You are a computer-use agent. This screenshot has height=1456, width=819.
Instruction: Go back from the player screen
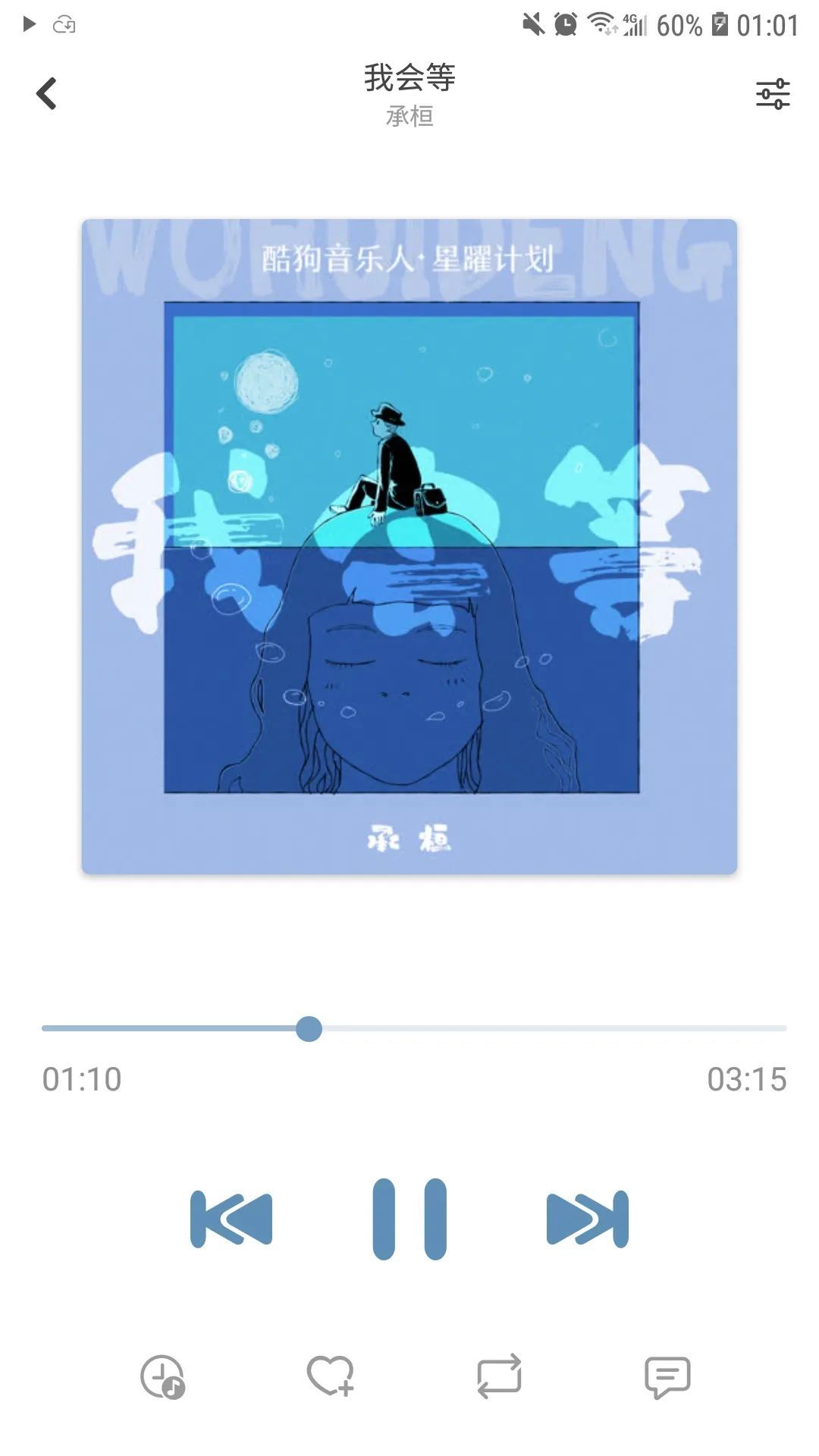(x=47, y=94)
